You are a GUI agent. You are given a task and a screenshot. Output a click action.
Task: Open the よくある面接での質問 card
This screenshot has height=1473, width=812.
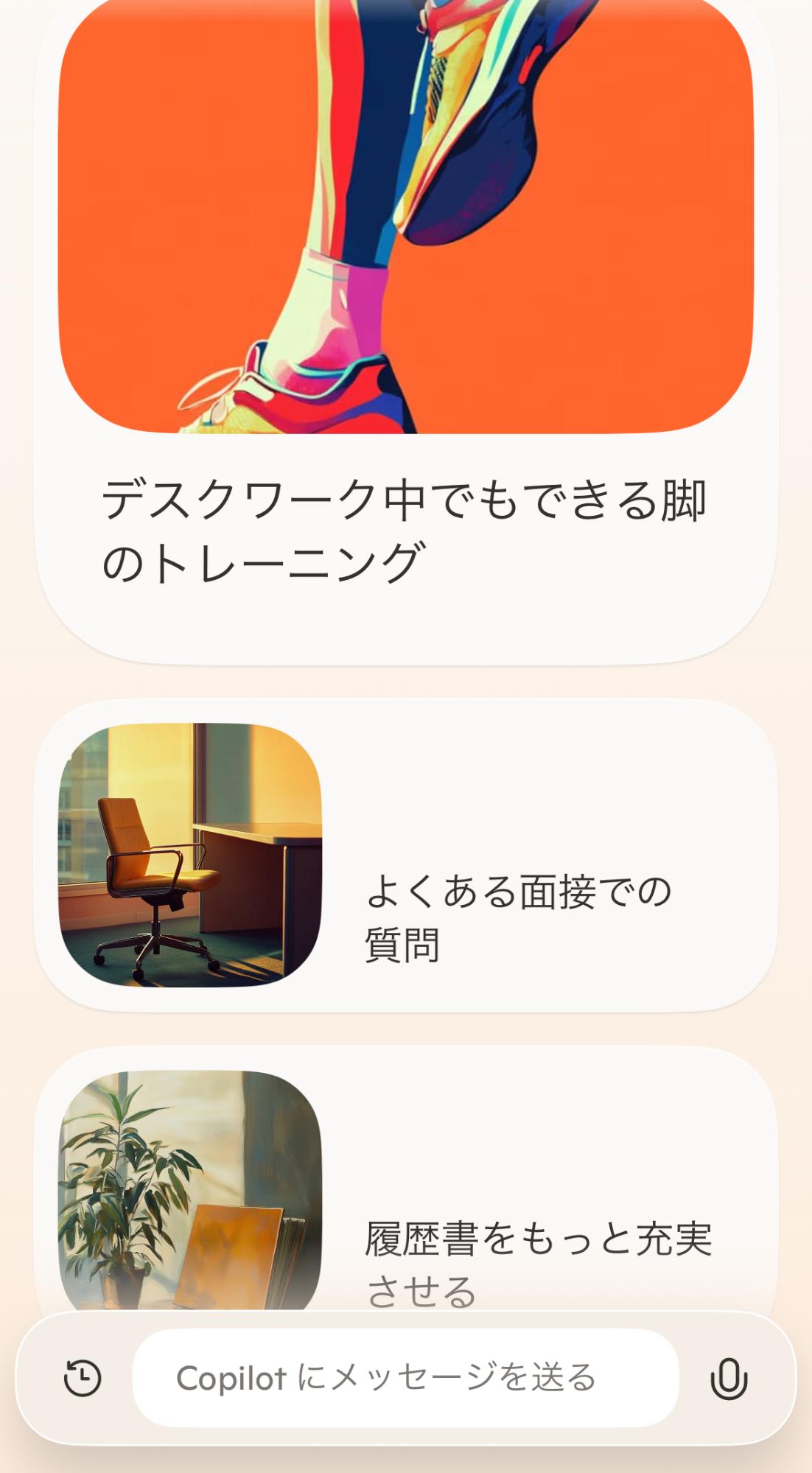(405, 856)
